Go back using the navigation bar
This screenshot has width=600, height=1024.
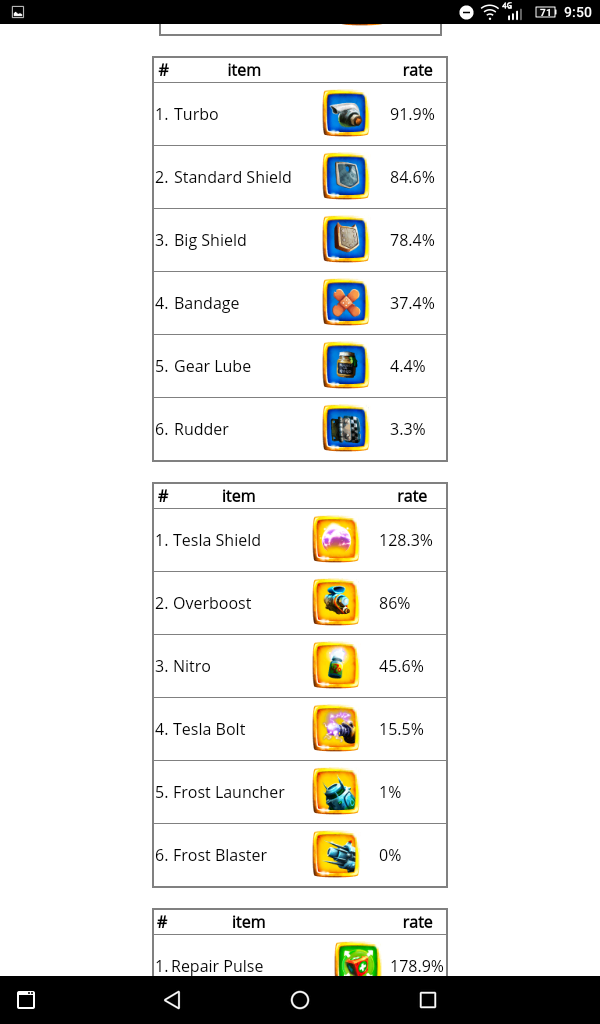[x=172, y=1000]
